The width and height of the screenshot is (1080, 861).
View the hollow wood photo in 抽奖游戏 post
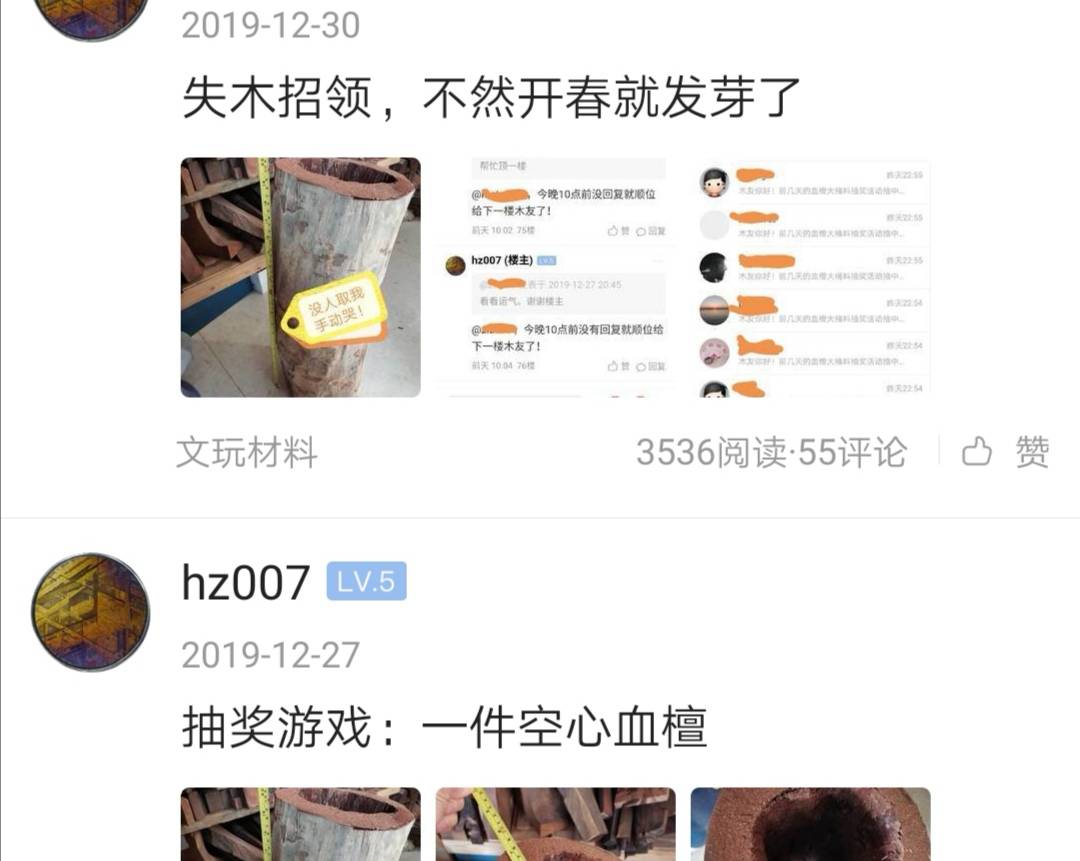point(811,824)
